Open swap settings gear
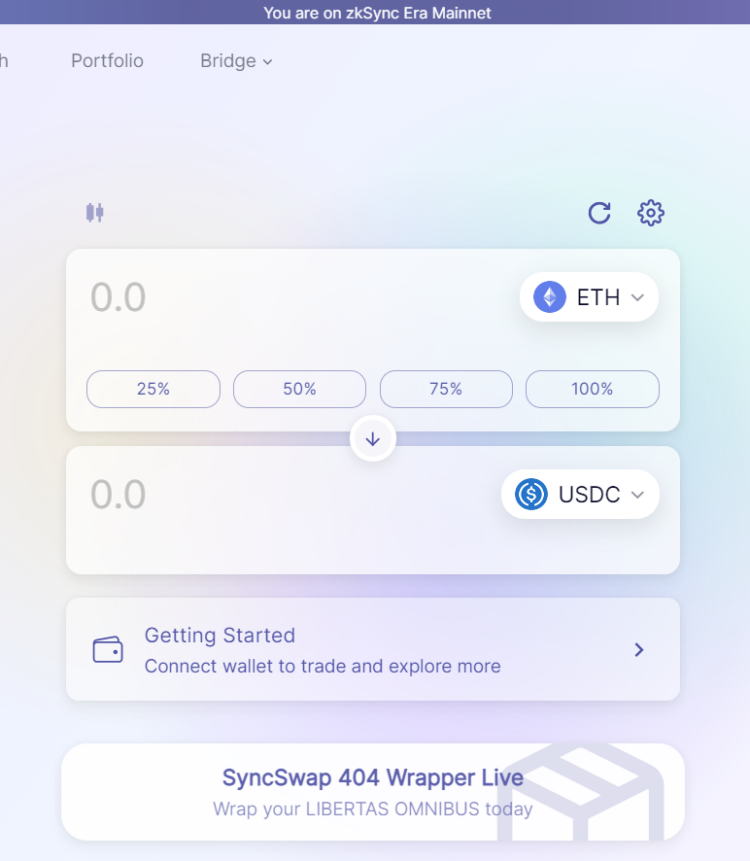This screenshot has height=861, width=750. tap(651, 212)
